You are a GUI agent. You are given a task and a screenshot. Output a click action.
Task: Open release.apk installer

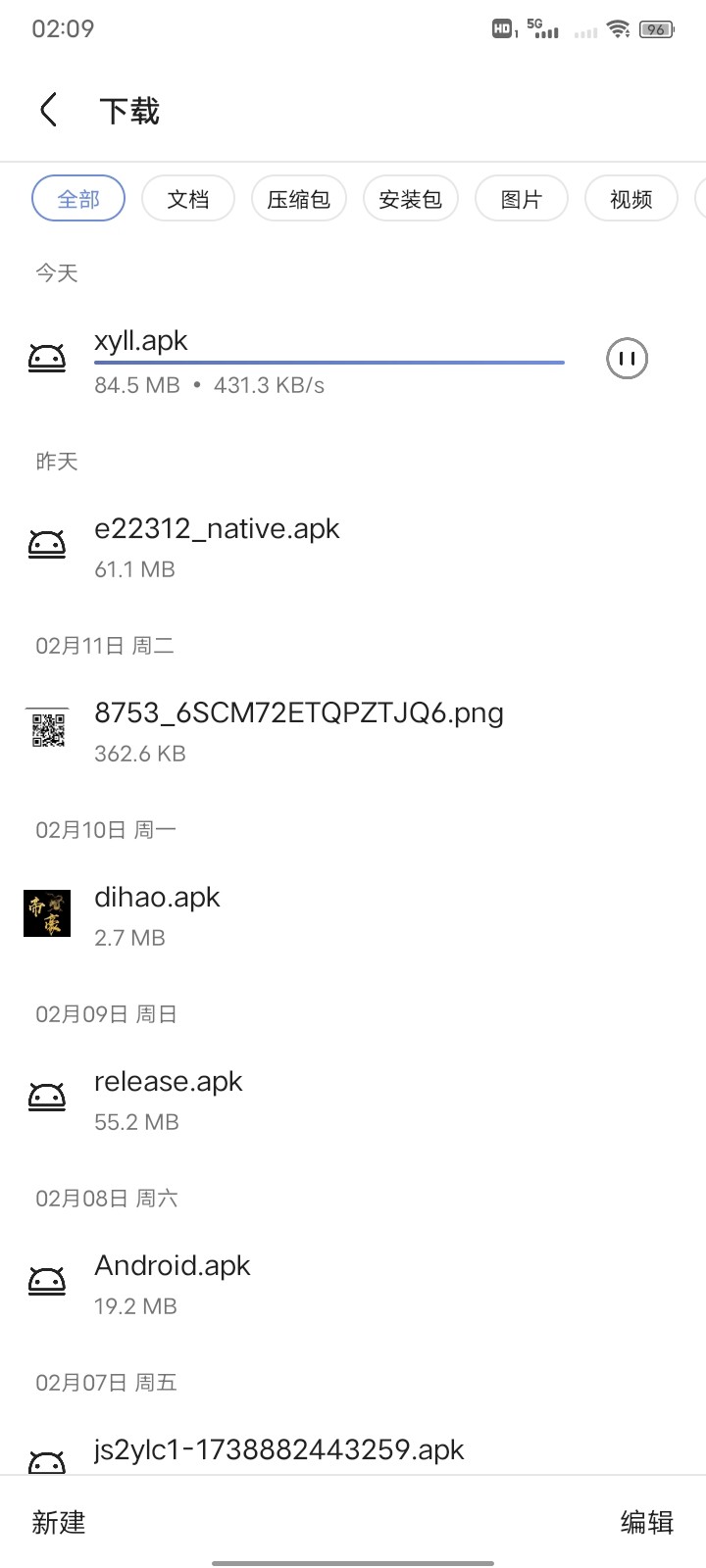(x=353, y=1100)
